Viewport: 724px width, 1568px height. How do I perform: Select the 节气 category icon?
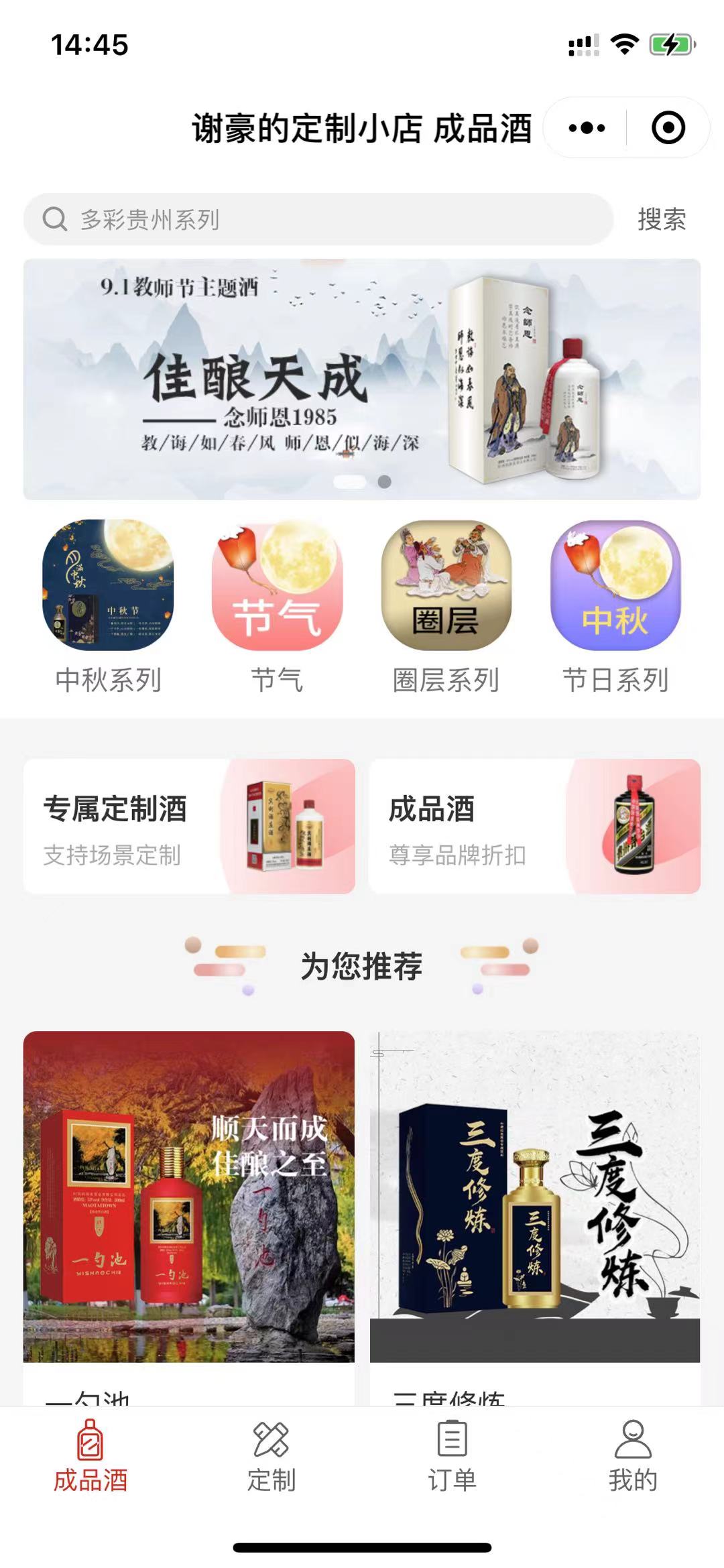pos(277,590)
